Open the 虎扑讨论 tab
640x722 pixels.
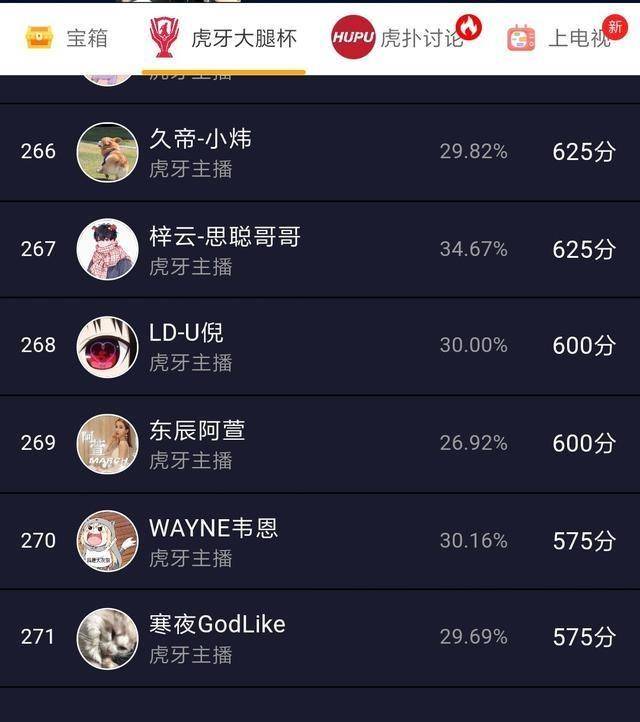pos(399,38)
